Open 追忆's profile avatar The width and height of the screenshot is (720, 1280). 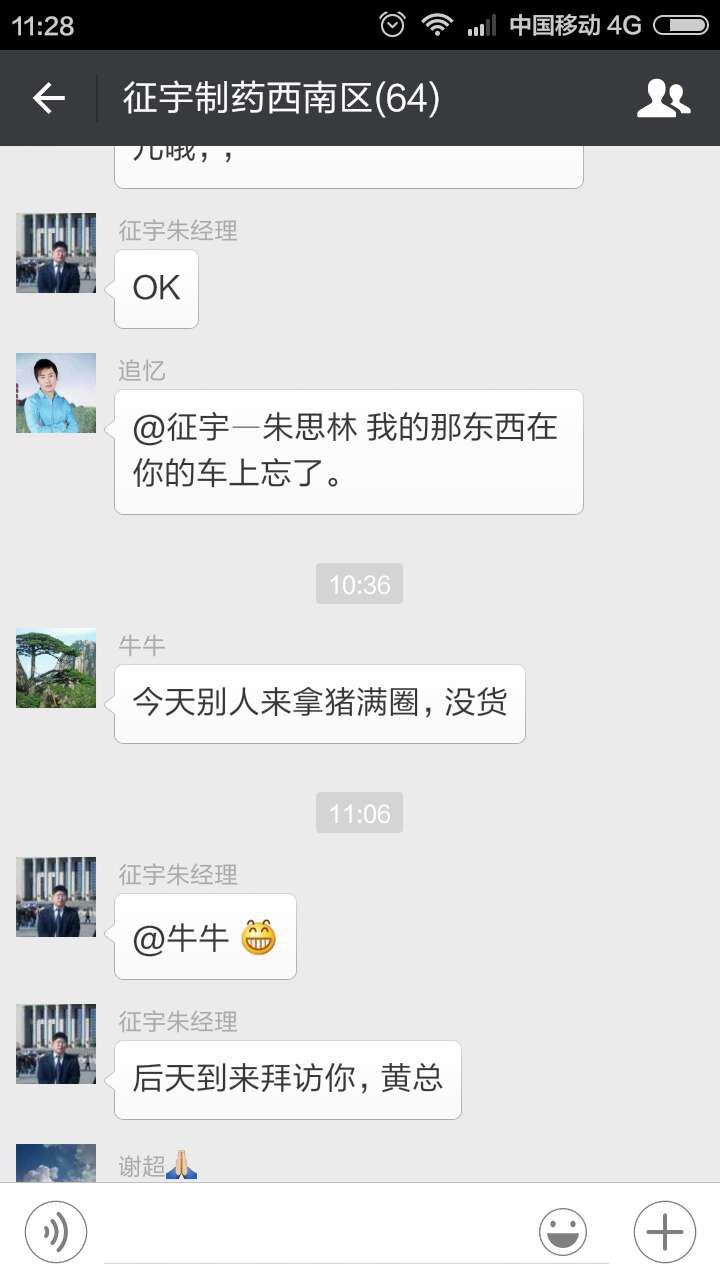[x=56, y=393]
